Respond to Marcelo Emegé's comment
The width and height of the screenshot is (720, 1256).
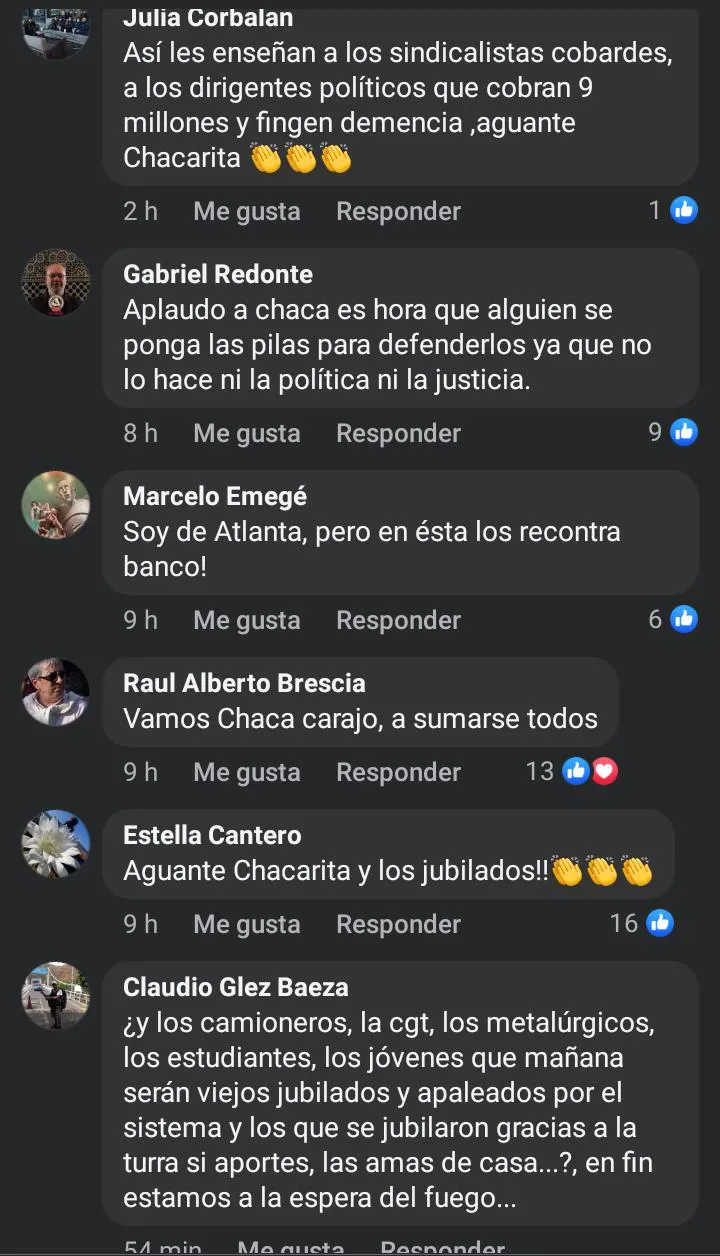point(398,620)
